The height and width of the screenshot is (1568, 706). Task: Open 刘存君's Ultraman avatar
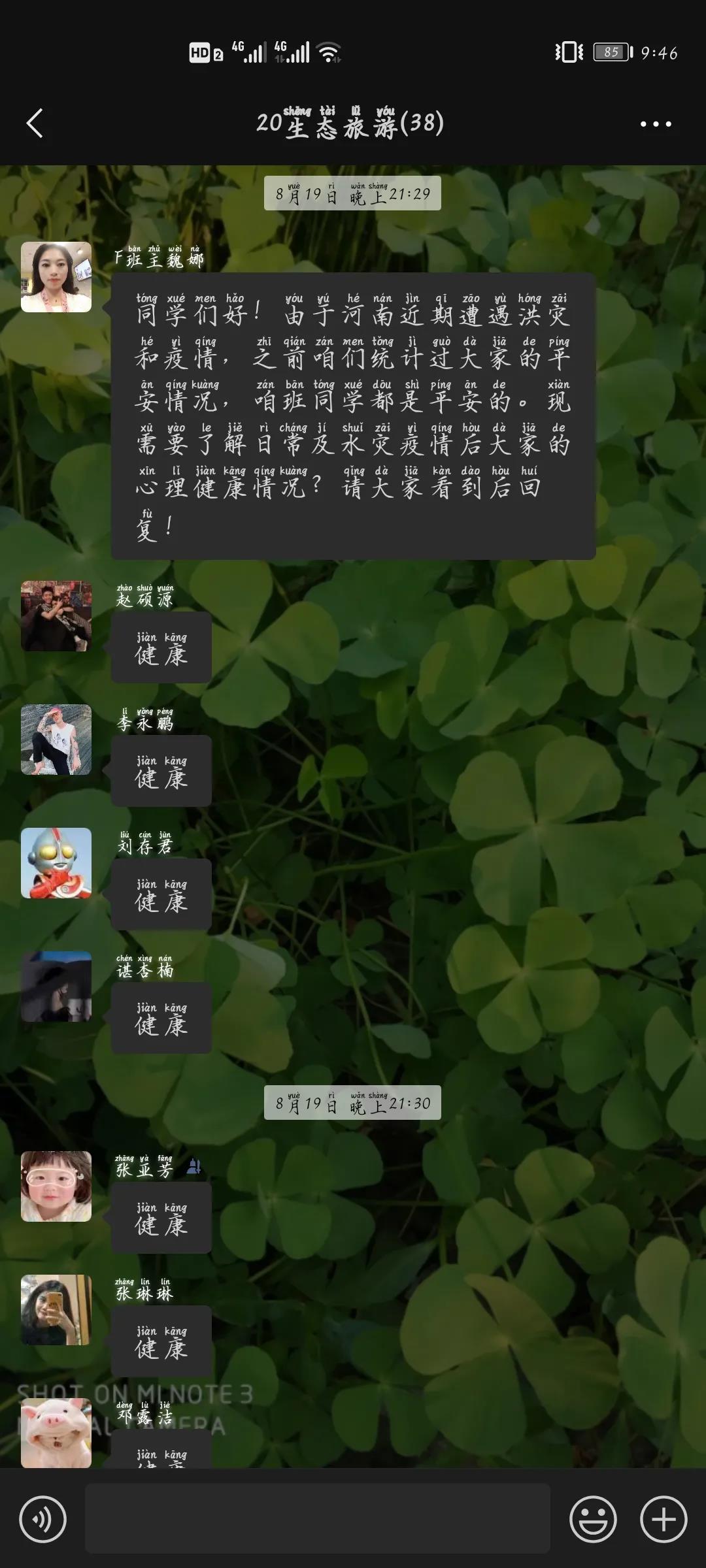coord(56,863)
